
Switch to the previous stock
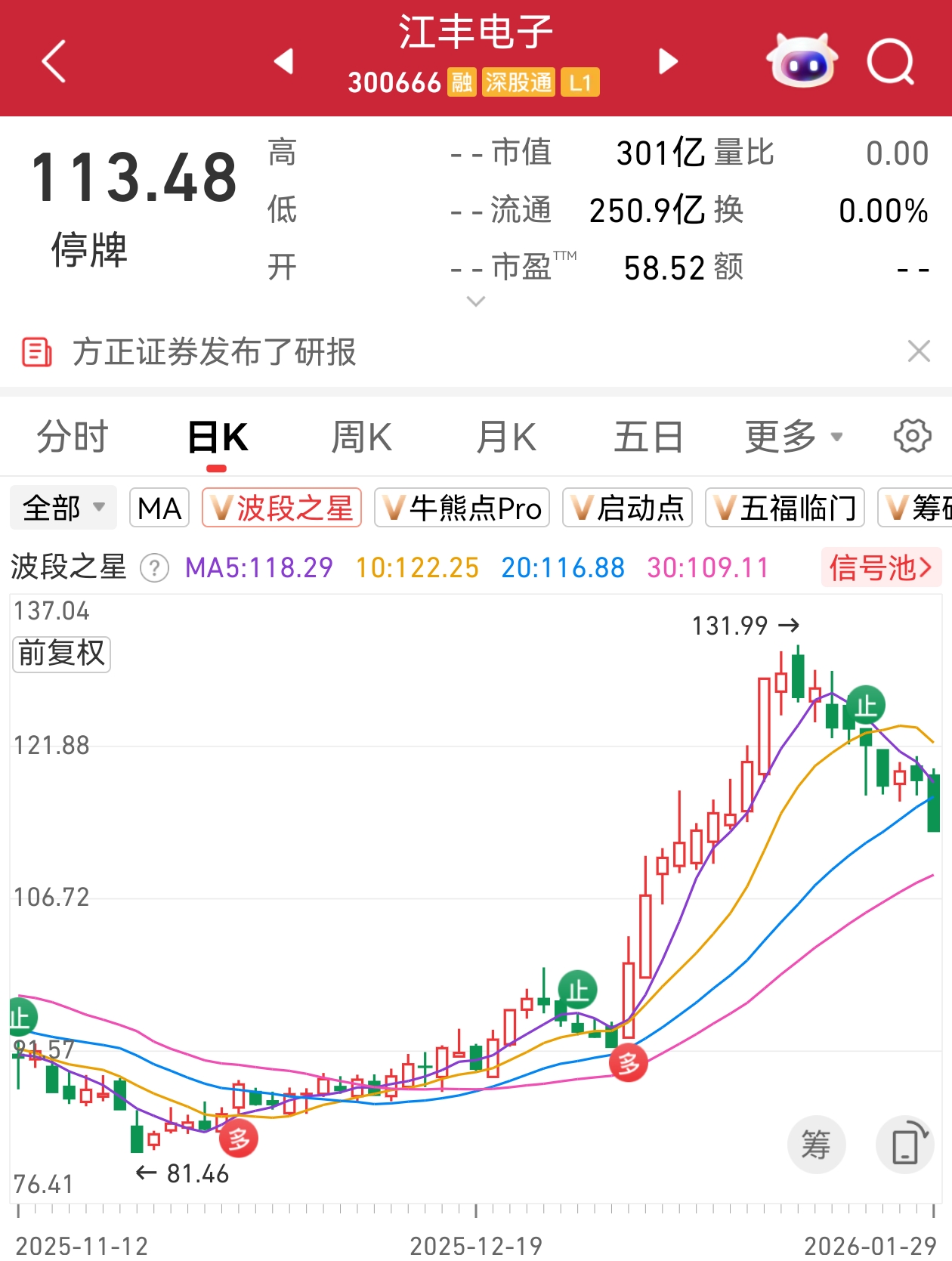[x=284, y=61]
